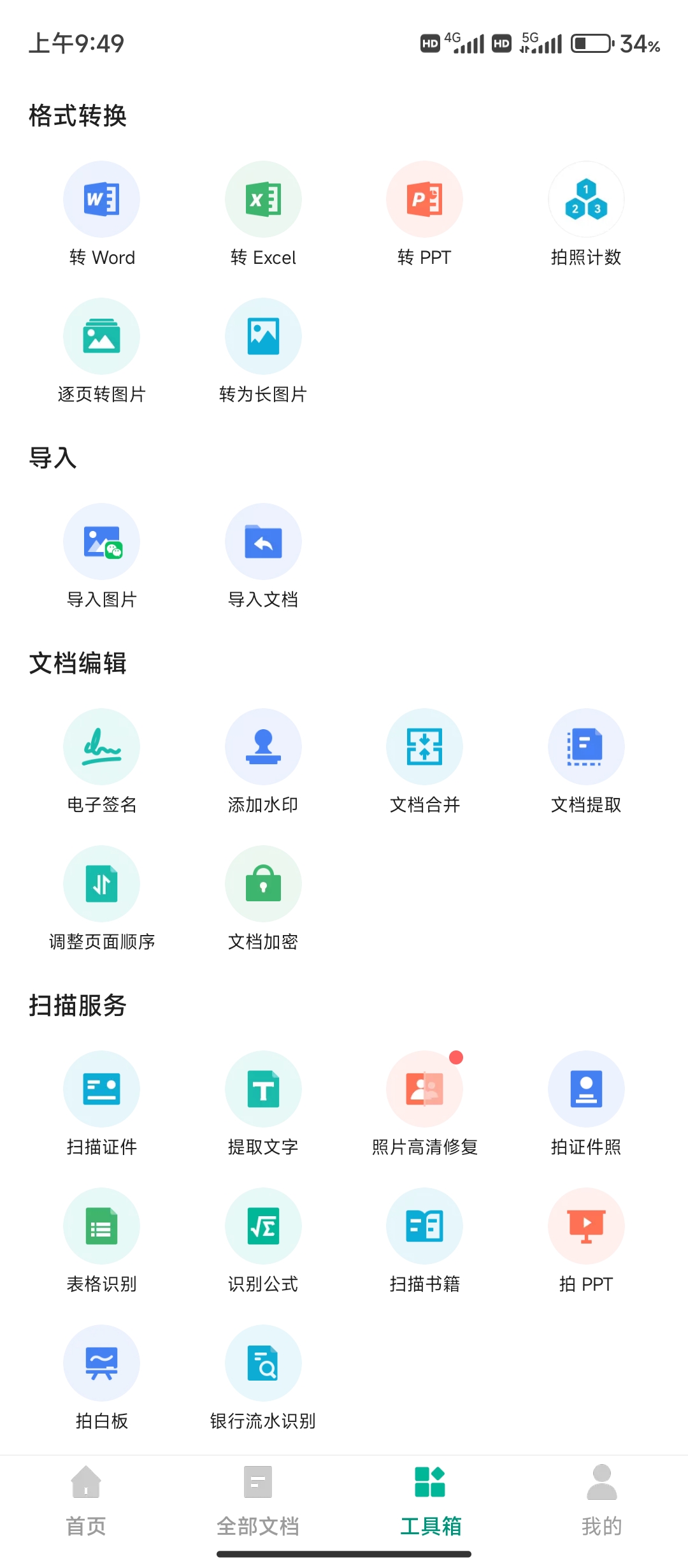Open the 转 PPT converter
Viewport: 688px width, 1568px height.
tap(425, 199)
